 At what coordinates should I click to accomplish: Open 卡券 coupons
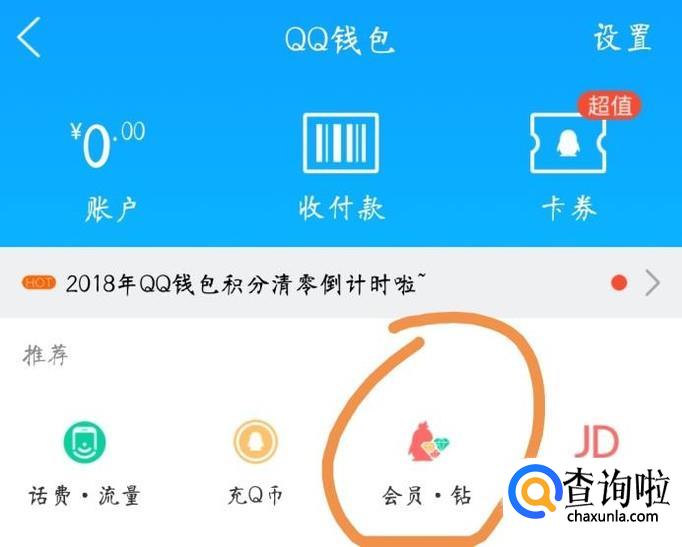tap(569, 167)
